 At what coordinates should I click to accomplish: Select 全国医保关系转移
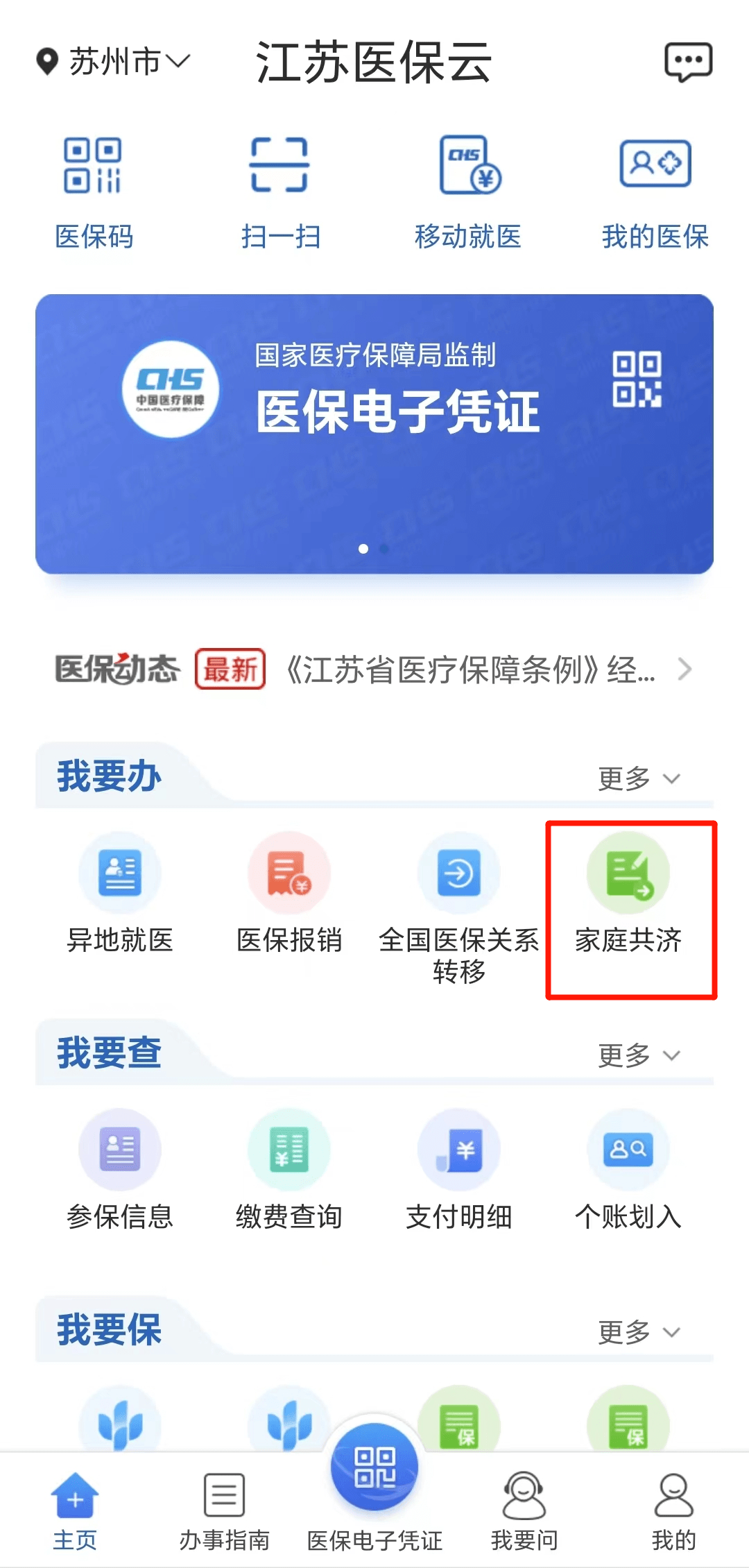coord(458,907)
